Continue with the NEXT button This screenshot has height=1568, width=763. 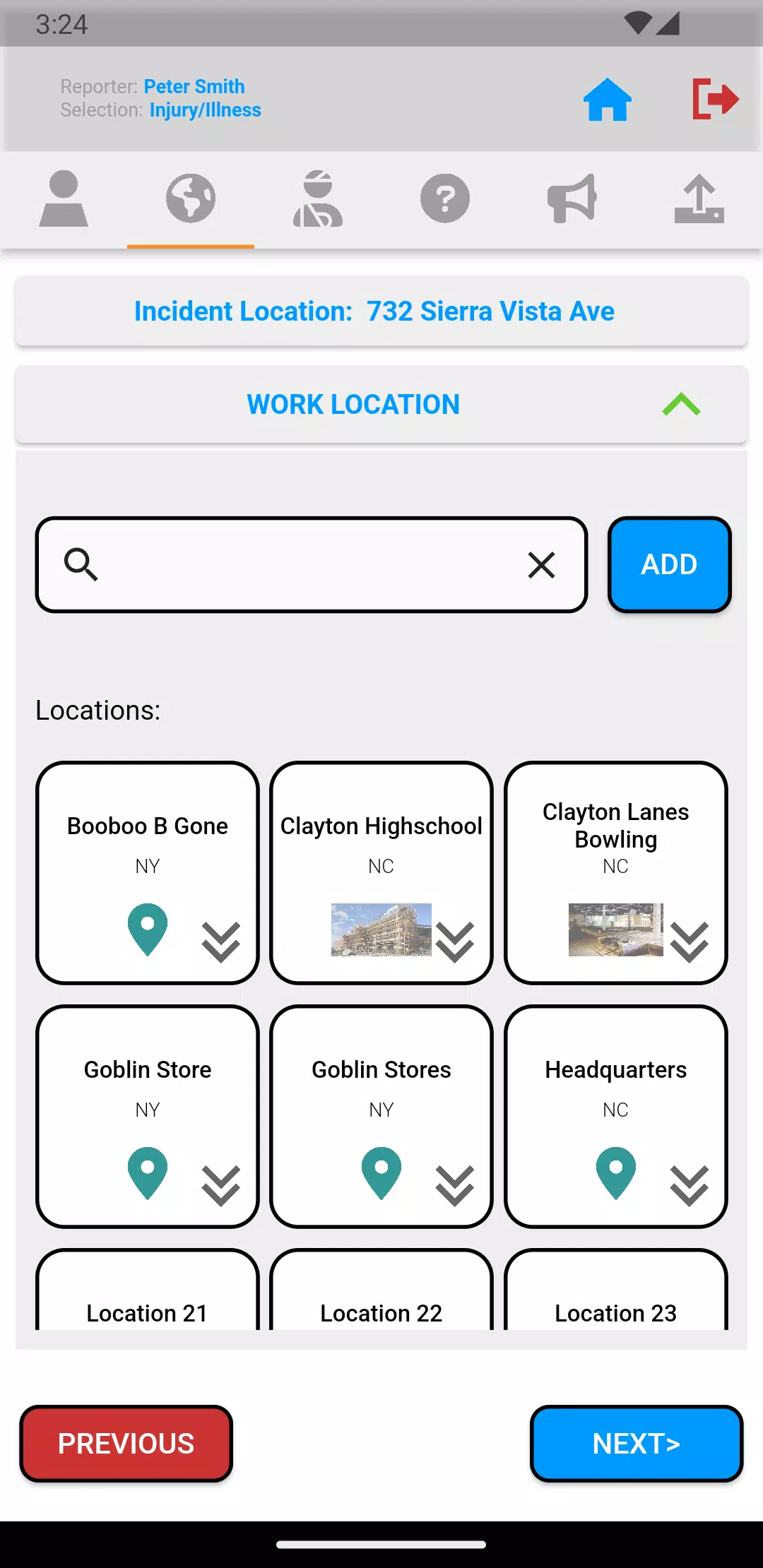pyautogui.click(x=636, y=1444)
